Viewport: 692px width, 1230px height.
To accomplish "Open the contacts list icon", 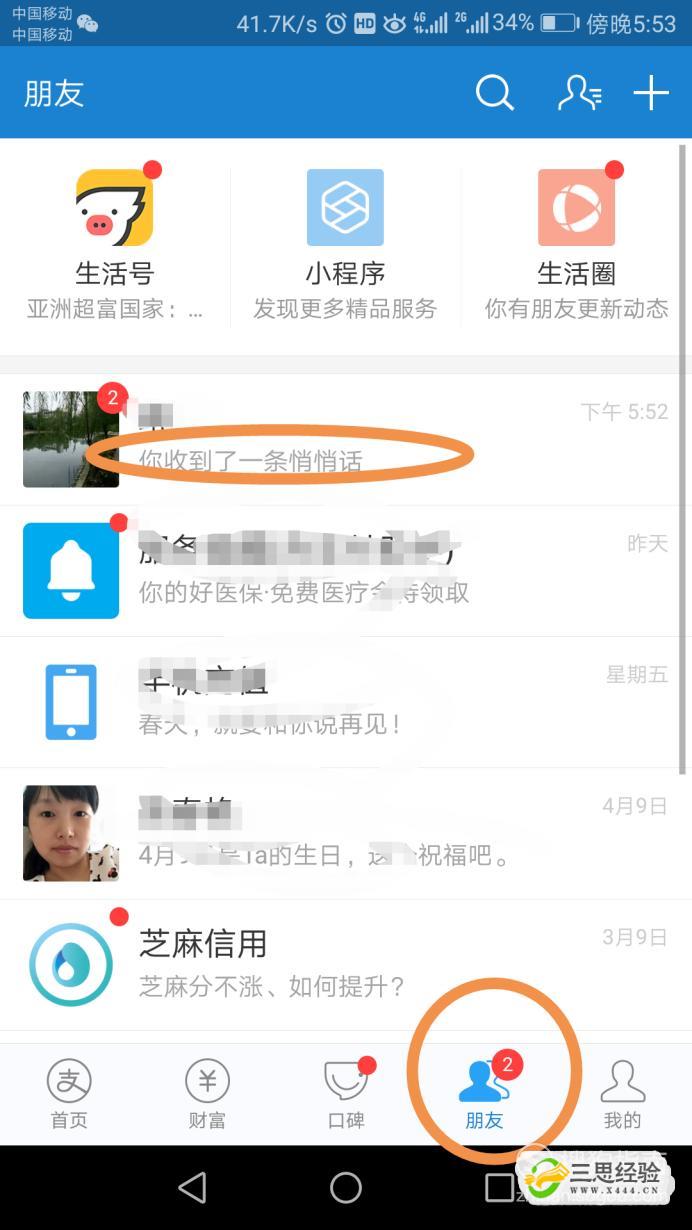I will click(579, 93).
